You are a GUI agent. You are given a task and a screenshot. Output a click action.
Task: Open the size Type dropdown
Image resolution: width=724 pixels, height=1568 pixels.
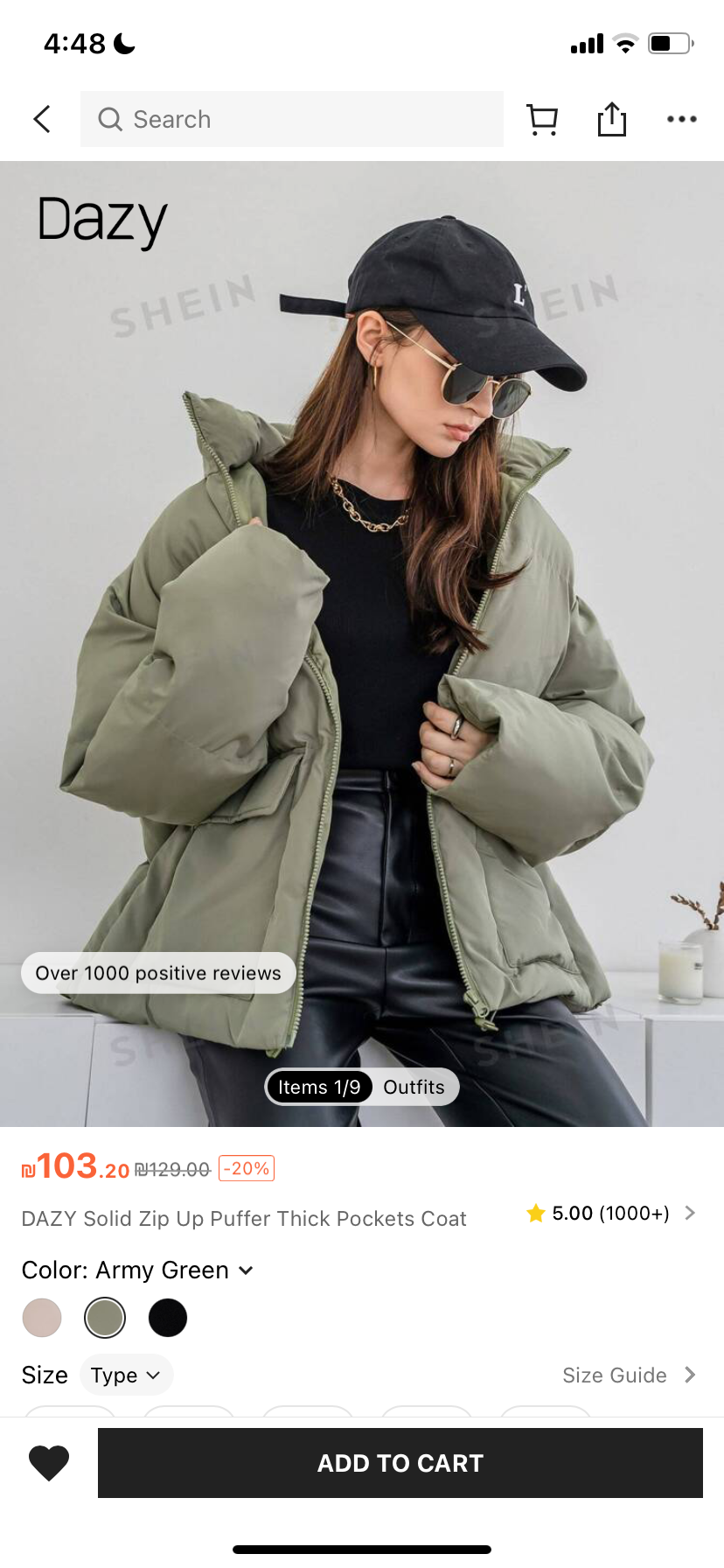click(x=126, y=1375)
